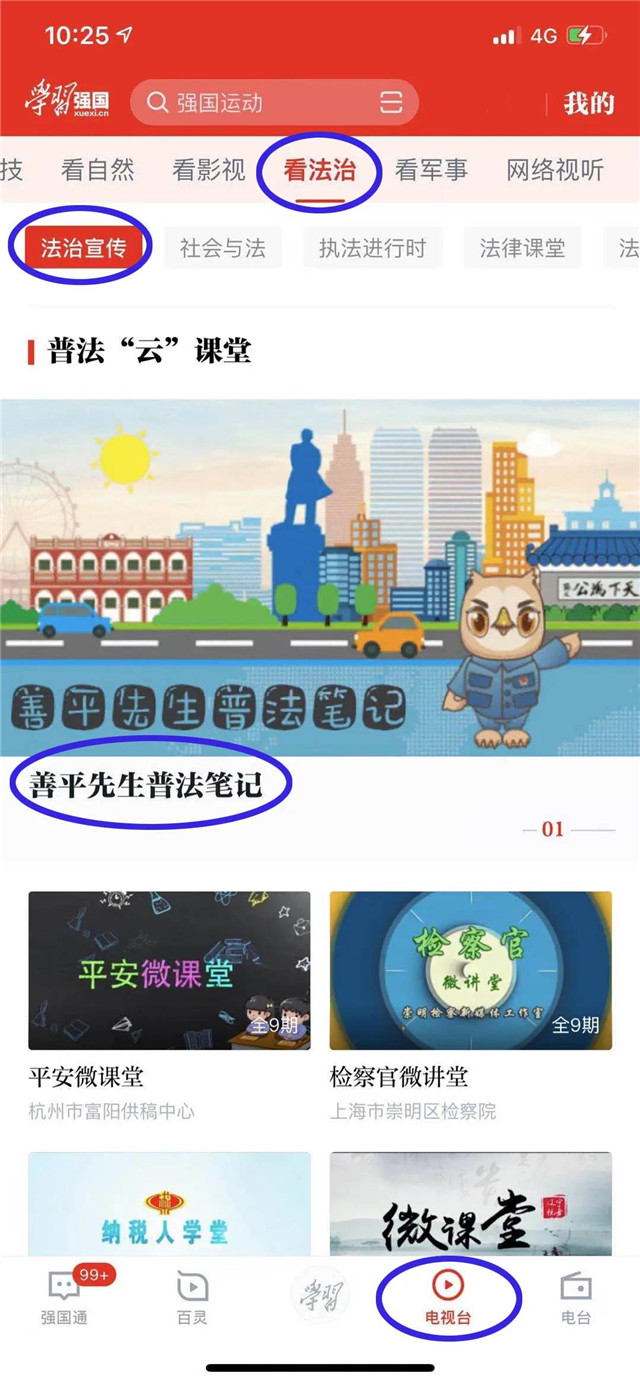Image resolution: width=640 pixels, height=1384 pixels.
Task: Open 我的 profile page
Action: (588, 103)
